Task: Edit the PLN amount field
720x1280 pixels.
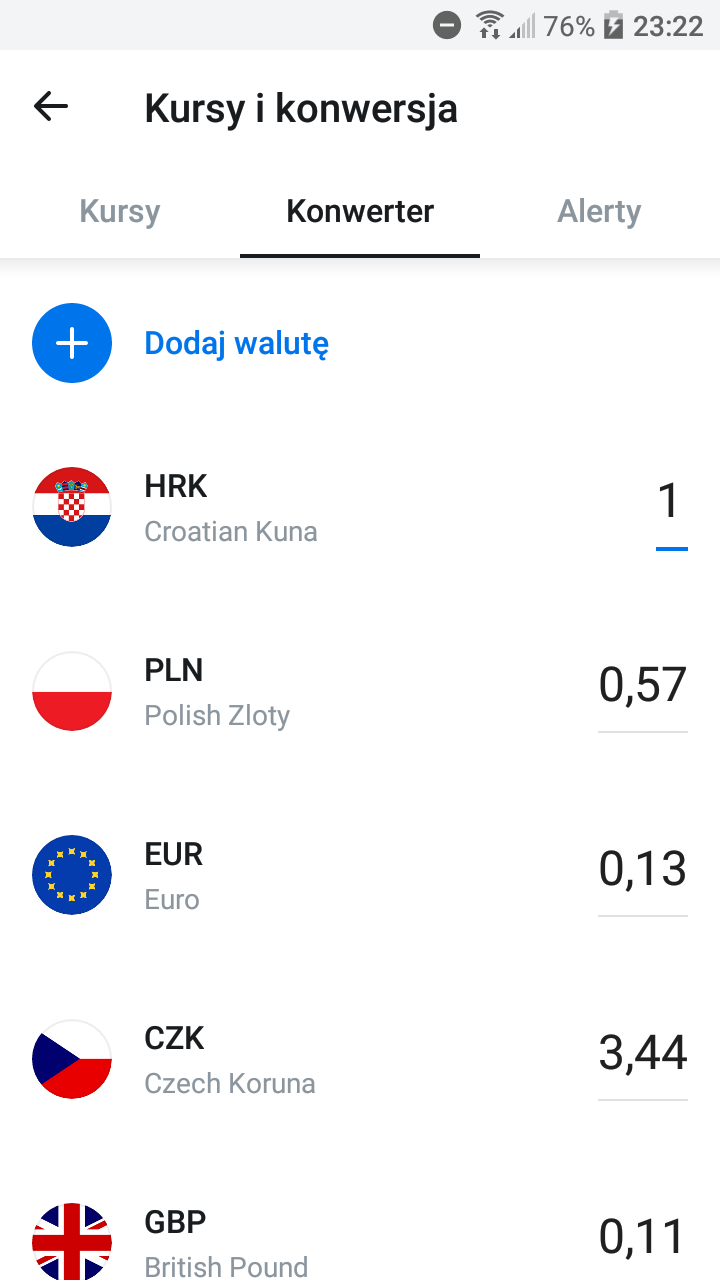Action: 642,687
